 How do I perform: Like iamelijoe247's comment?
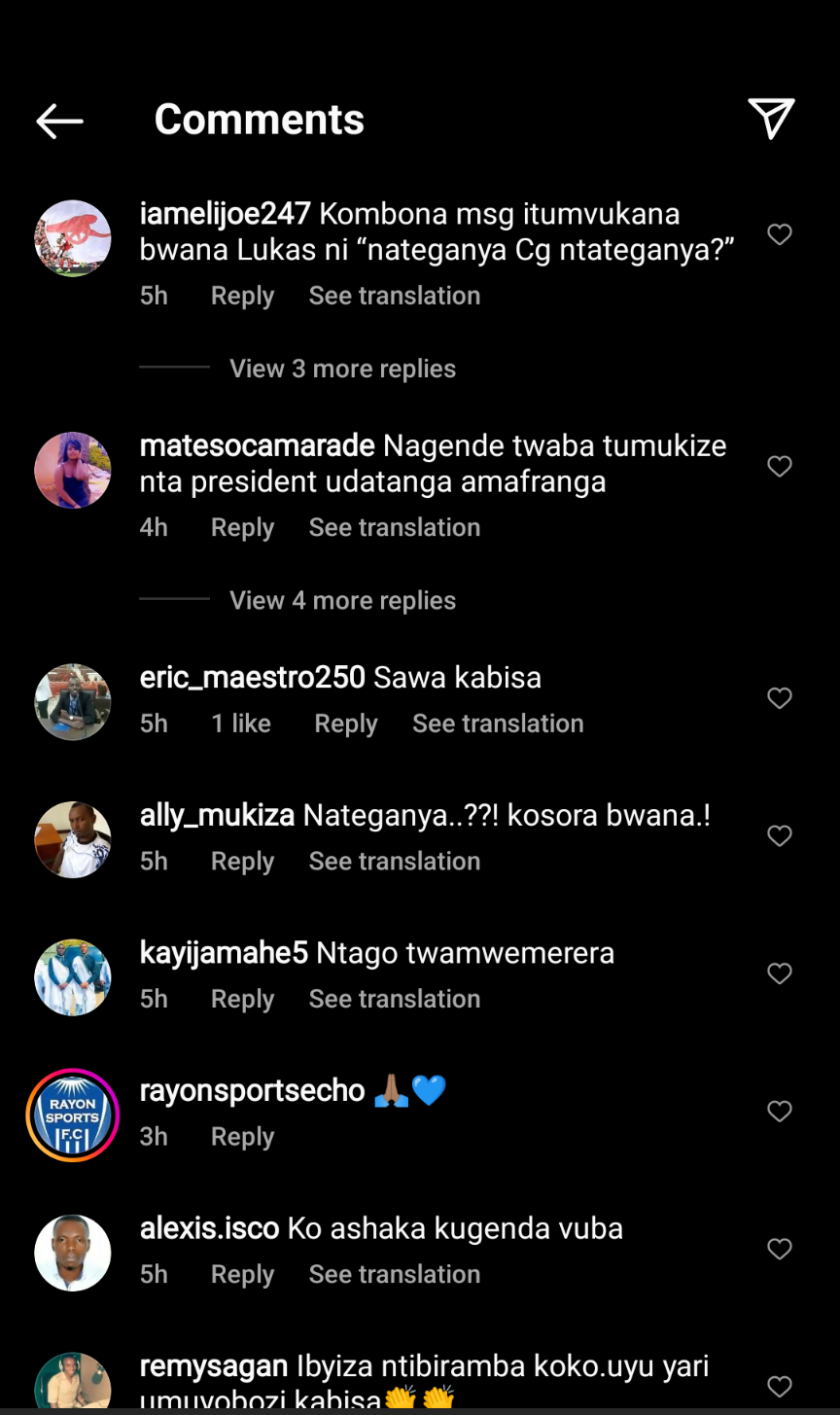tap(779, 234)
